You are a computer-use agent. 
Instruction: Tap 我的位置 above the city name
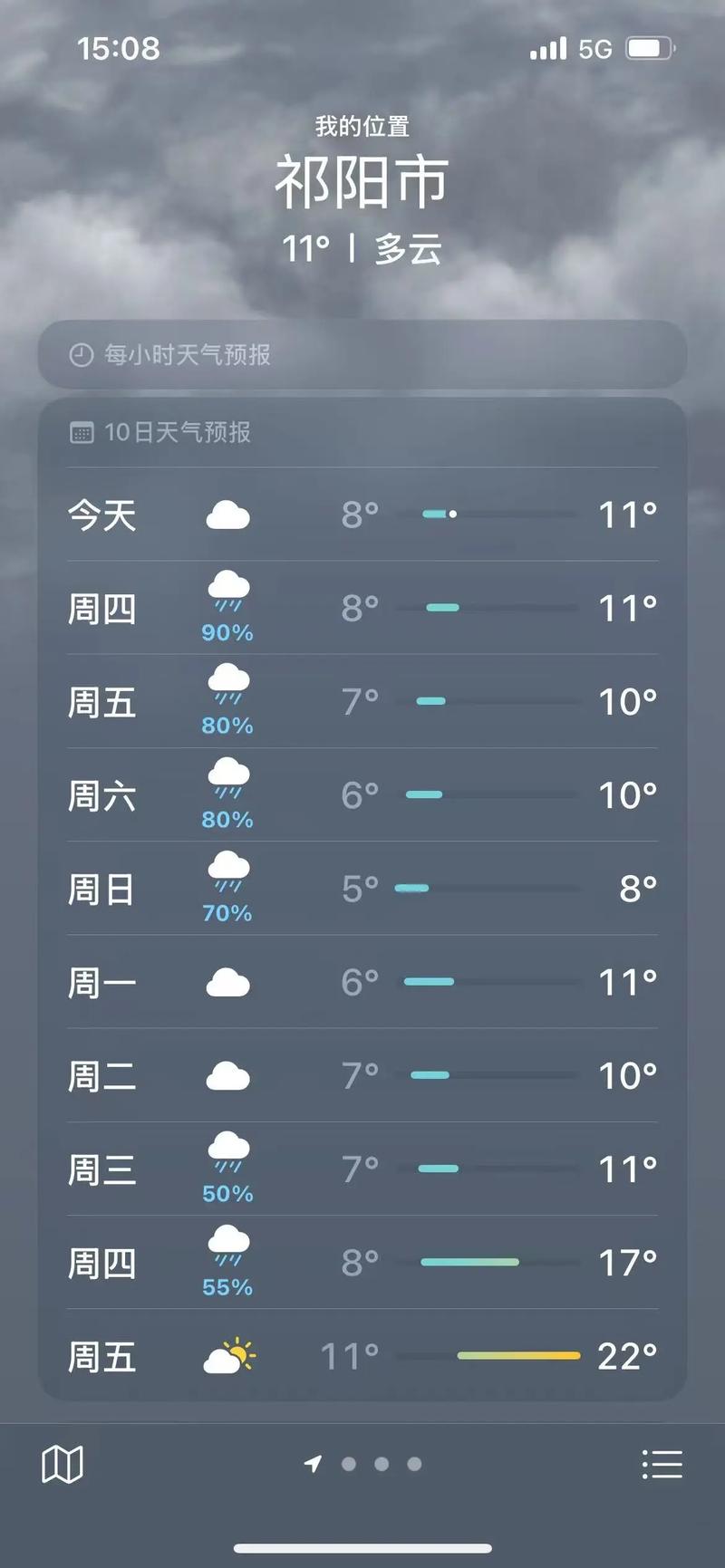click(x=362, y=127)
